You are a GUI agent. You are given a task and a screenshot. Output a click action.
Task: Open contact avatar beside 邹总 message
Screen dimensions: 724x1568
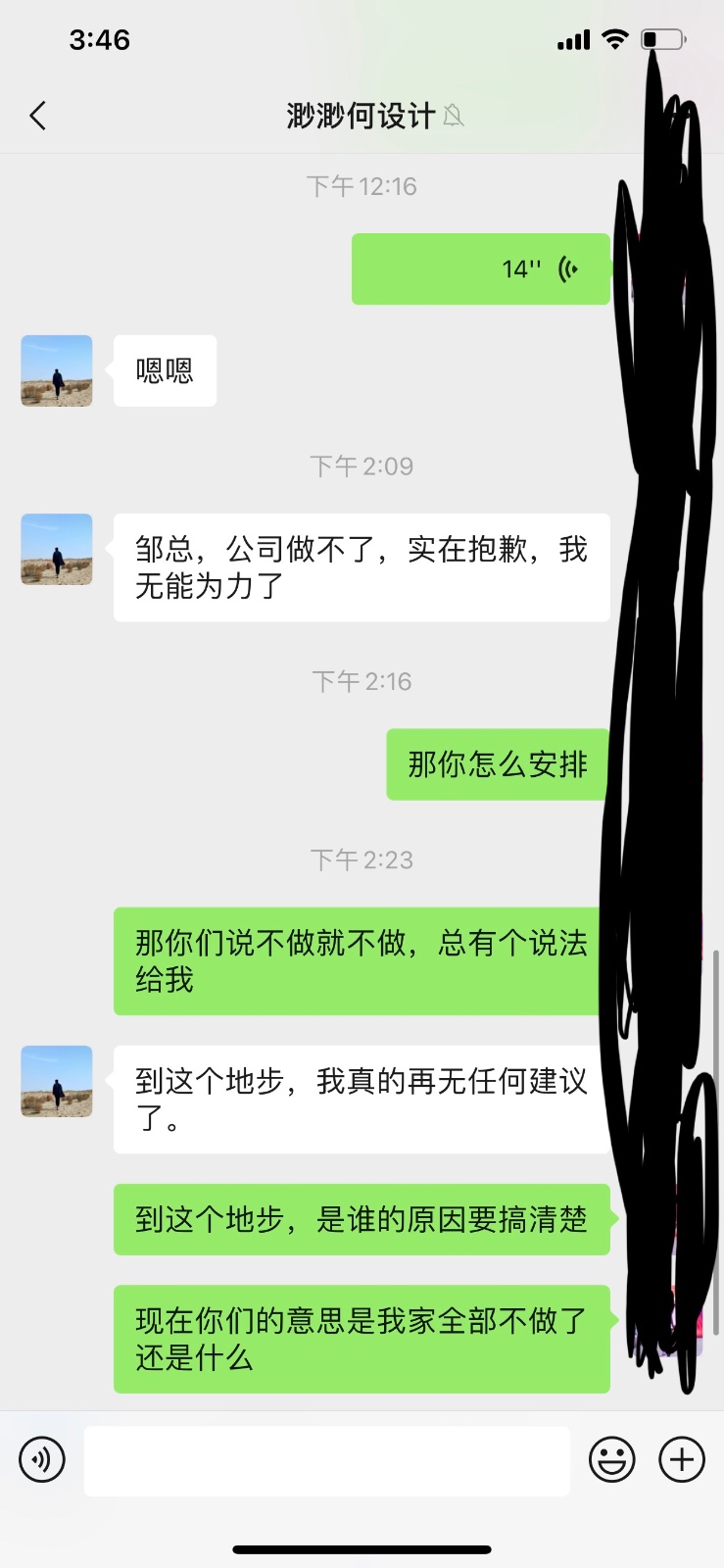pyautogui.click(x=57, y=549)
